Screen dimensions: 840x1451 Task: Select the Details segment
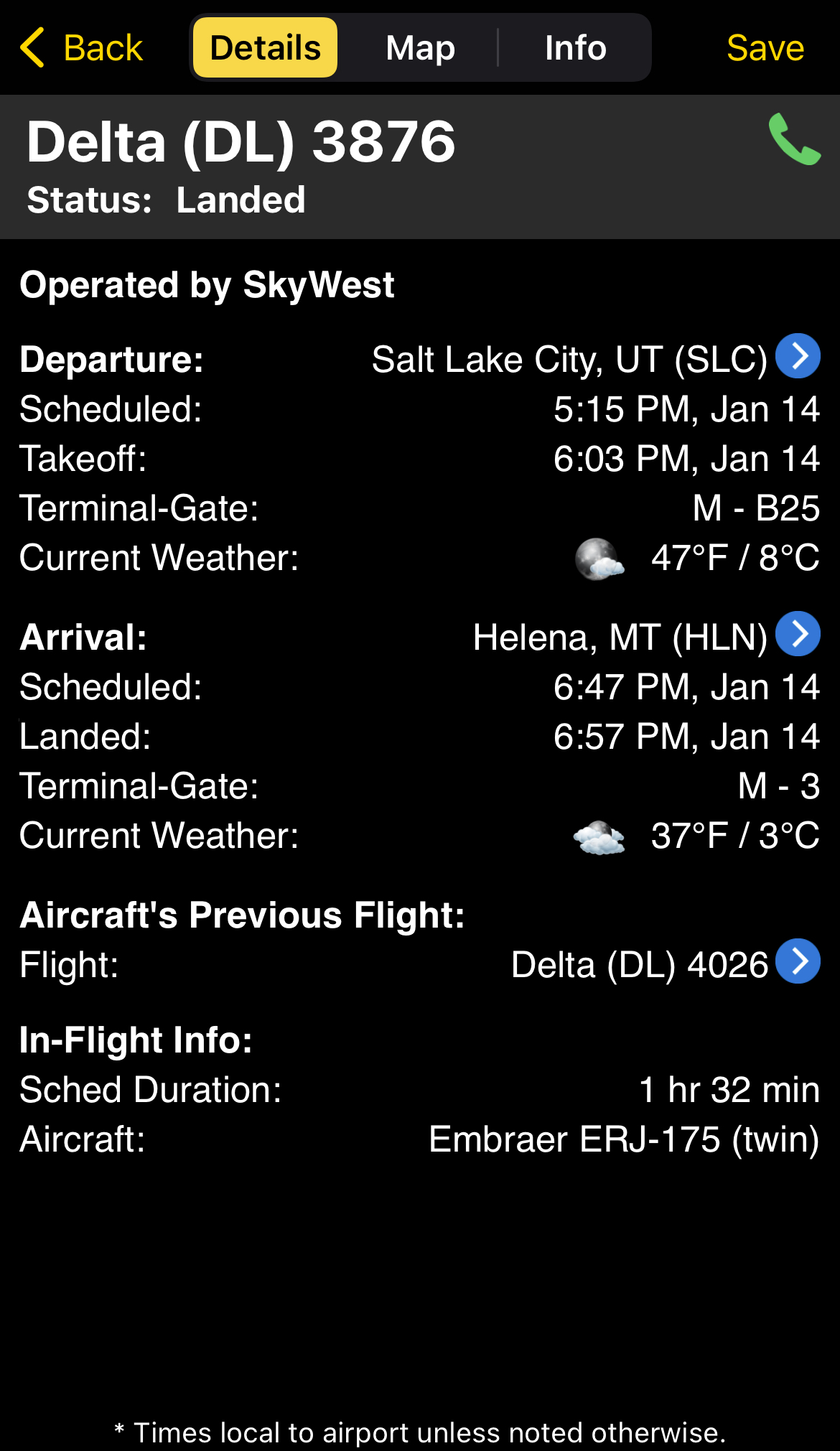265,47
